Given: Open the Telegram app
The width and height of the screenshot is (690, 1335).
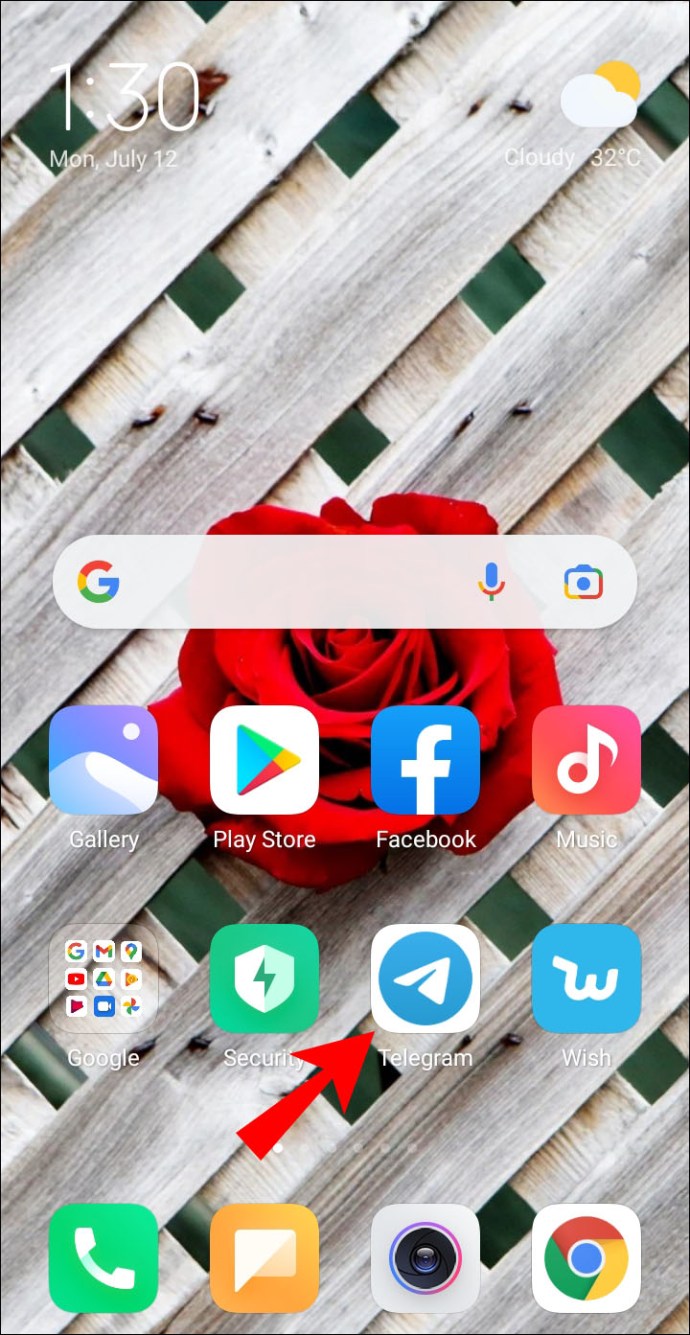Looking at the screenshot, I should pyautogui.click(x=425, y=978).
